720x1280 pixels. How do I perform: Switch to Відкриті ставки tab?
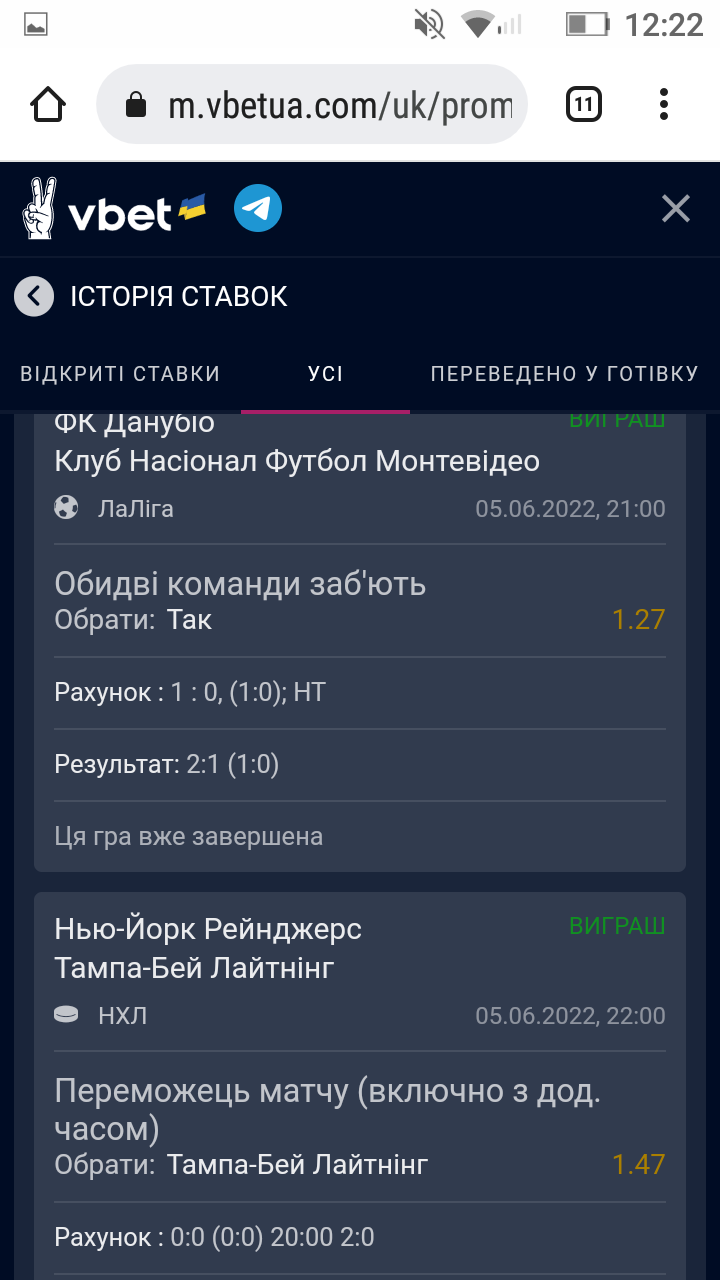120,374
